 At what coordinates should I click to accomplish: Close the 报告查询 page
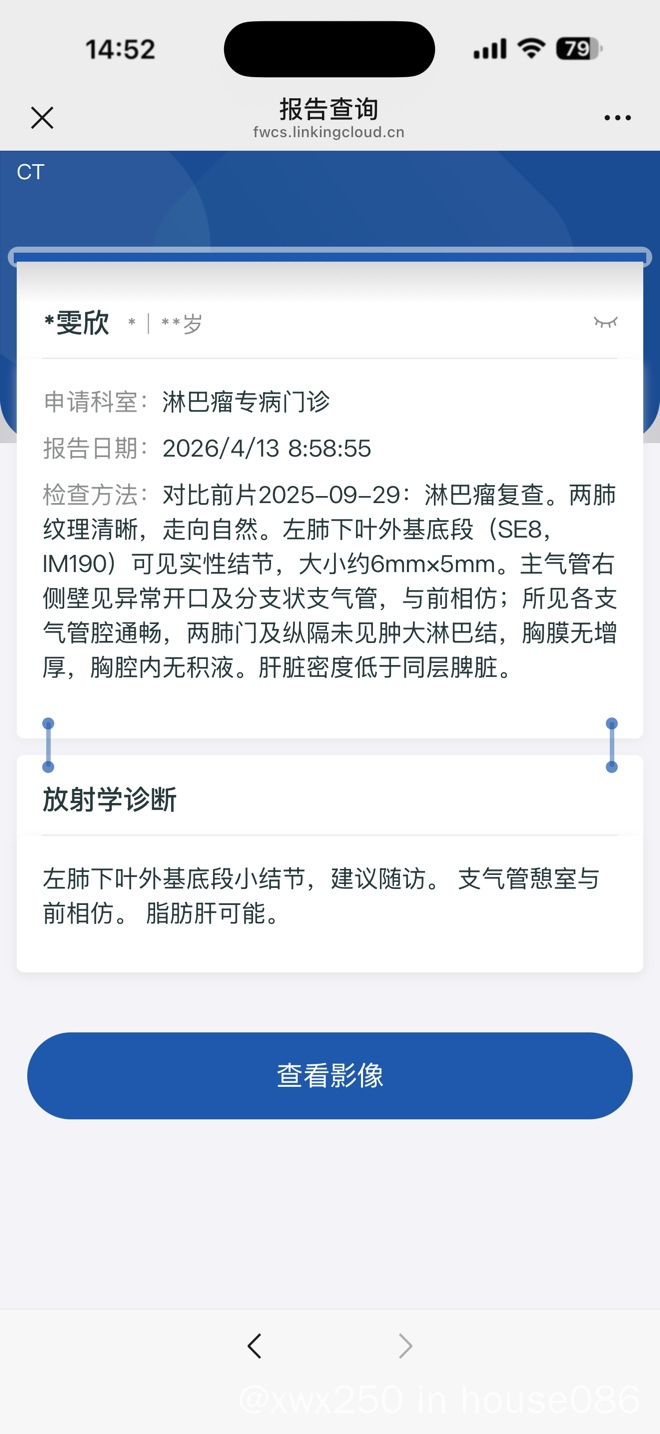coord(42,118)
